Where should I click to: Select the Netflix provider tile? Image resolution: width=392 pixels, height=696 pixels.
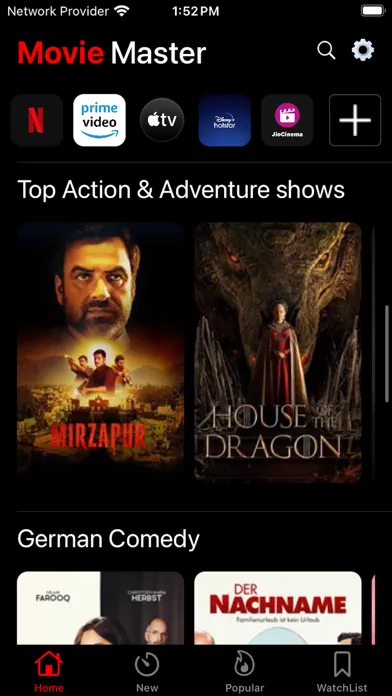point(36,120)
